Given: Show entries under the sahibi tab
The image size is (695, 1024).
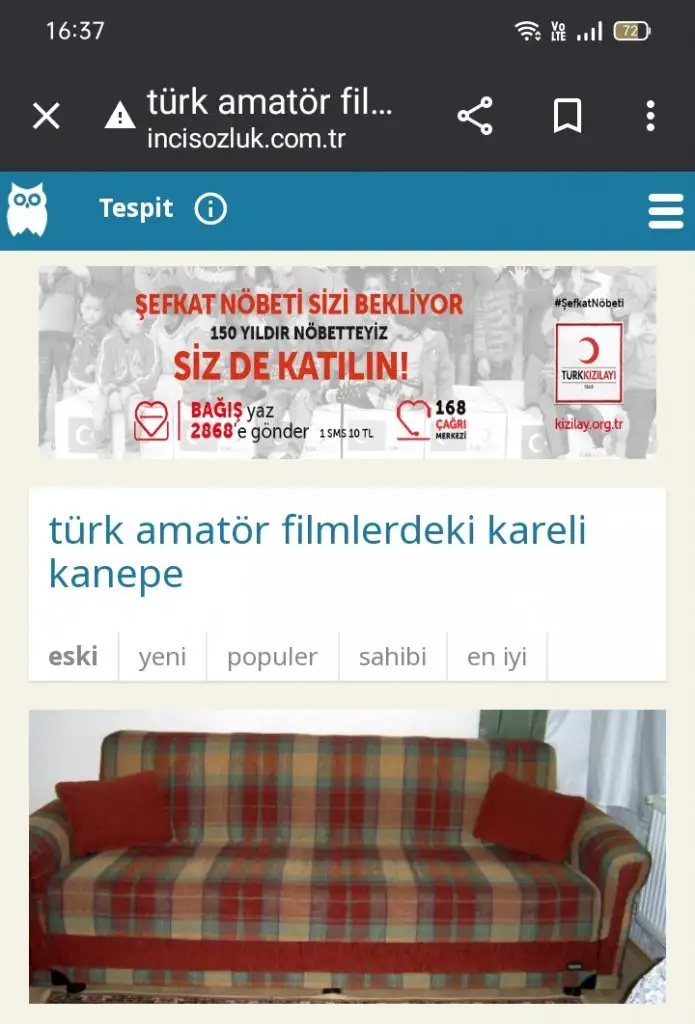Looking at the screenshot, I should pyautogui.click(x=393, y=657).
